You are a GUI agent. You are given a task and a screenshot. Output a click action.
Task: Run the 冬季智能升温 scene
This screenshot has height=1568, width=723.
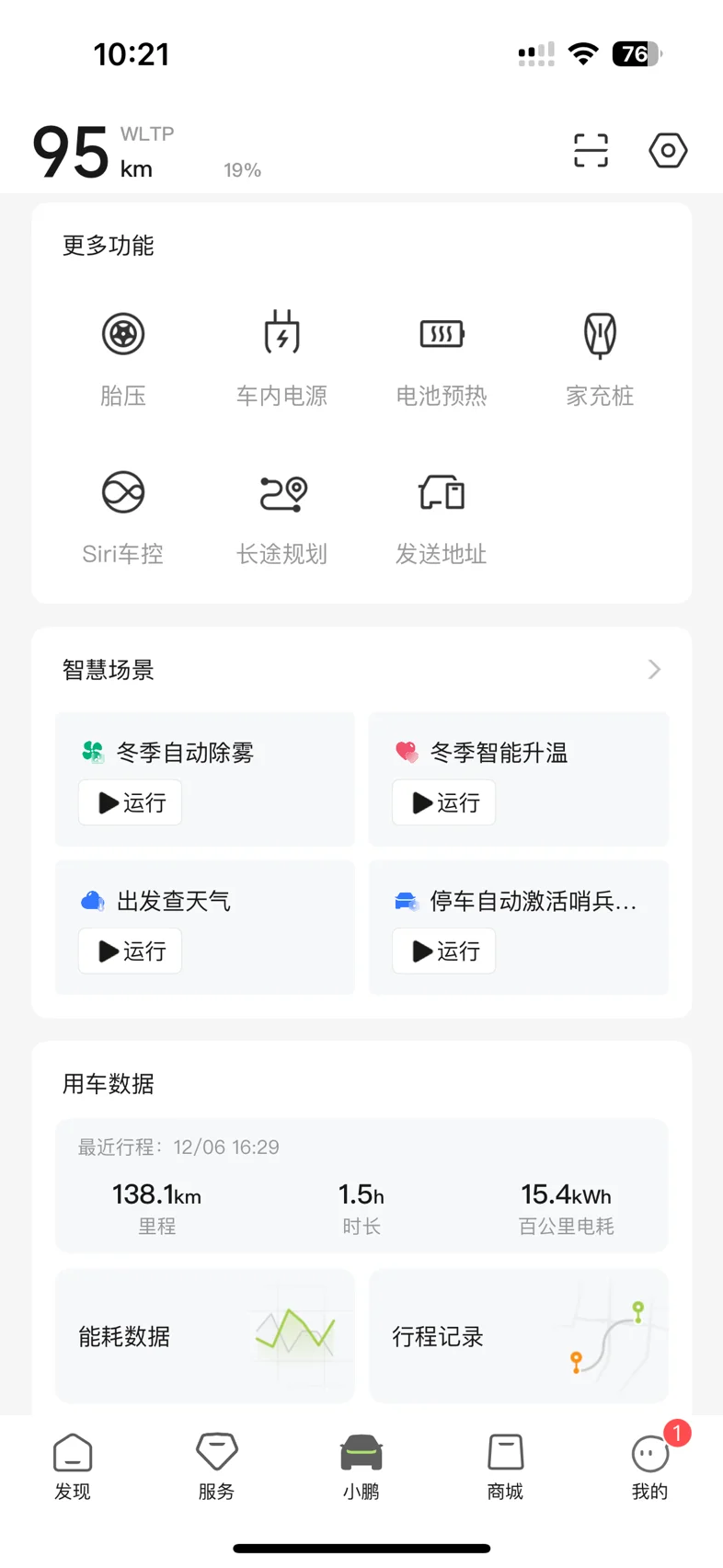(444, 802)
